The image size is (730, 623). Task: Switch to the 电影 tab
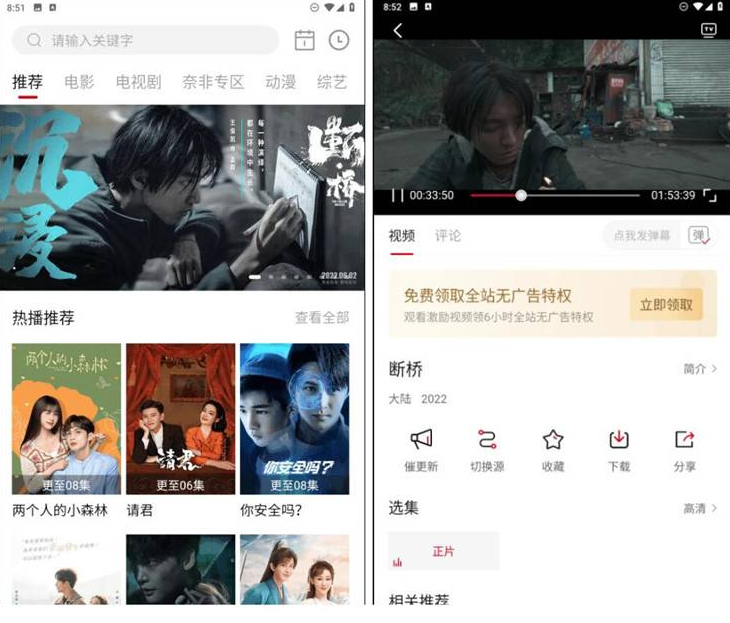point(79,82)
